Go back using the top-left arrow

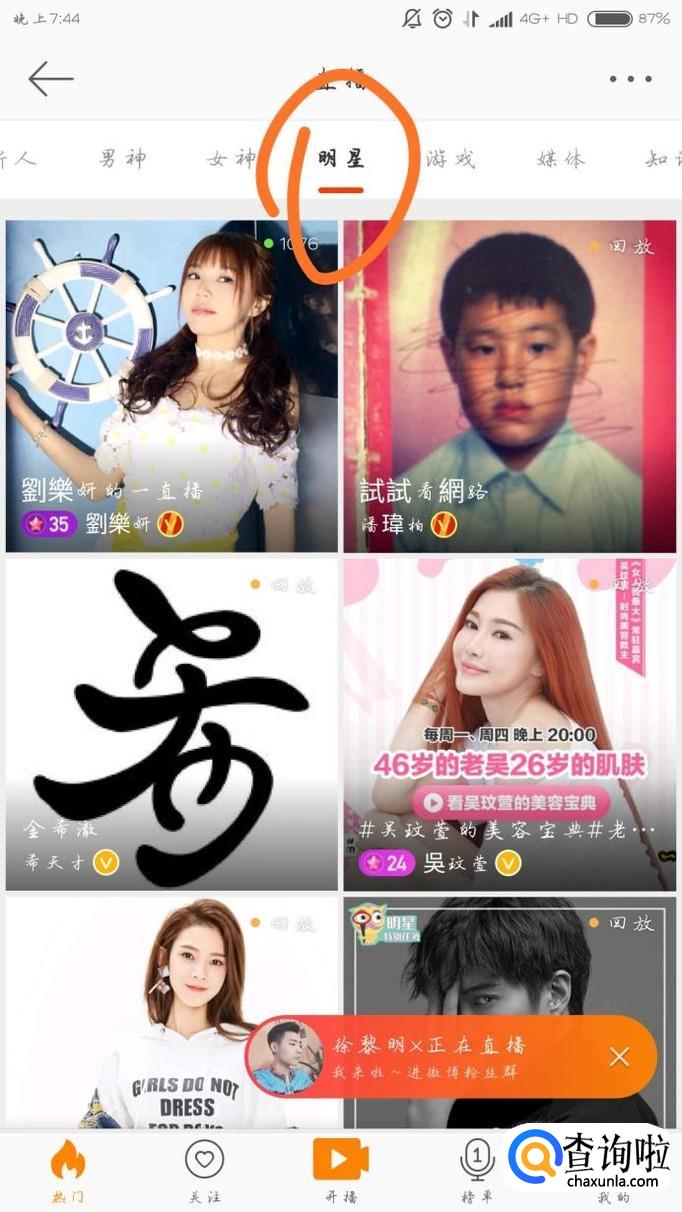[50, 79]
